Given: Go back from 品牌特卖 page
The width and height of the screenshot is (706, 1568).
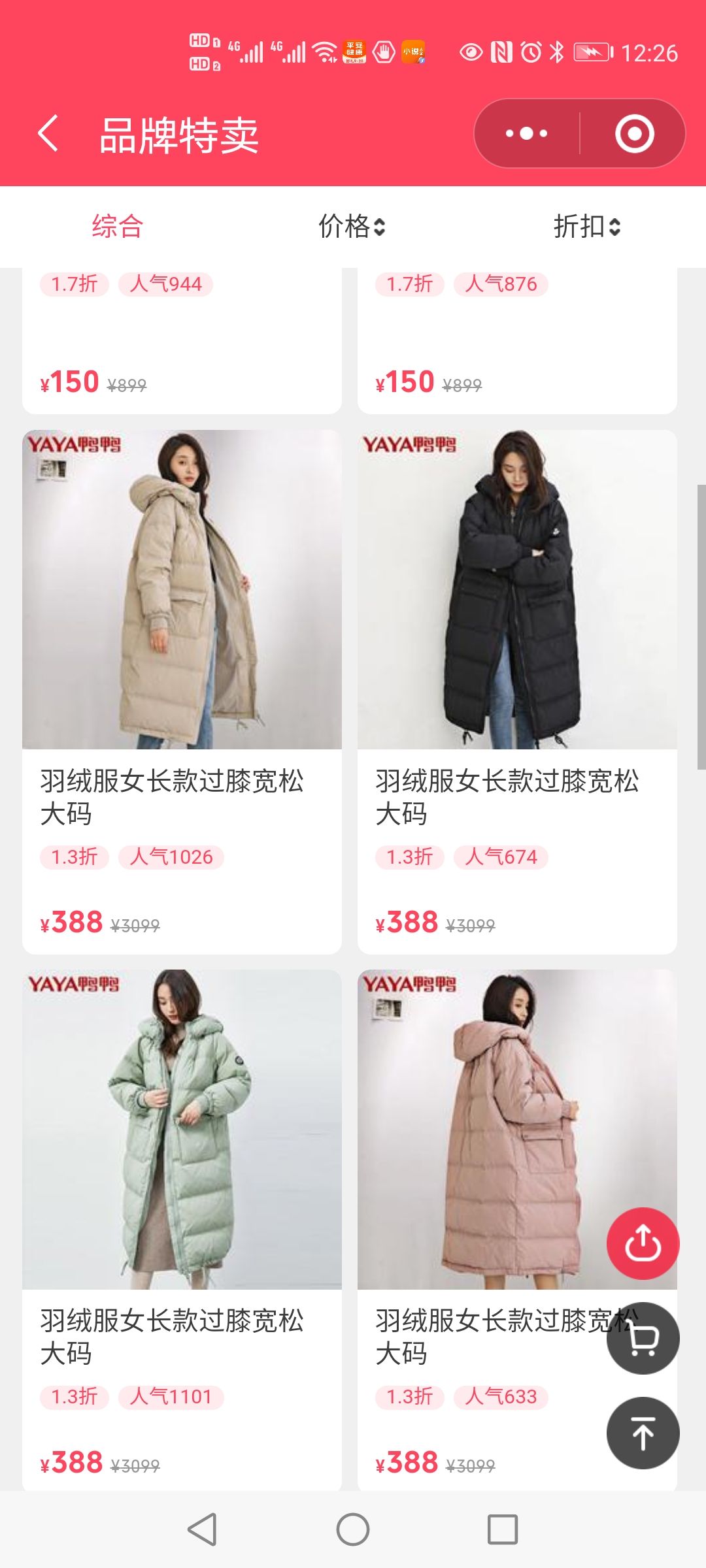Looking at the screenshot, I should pos(48,134).
